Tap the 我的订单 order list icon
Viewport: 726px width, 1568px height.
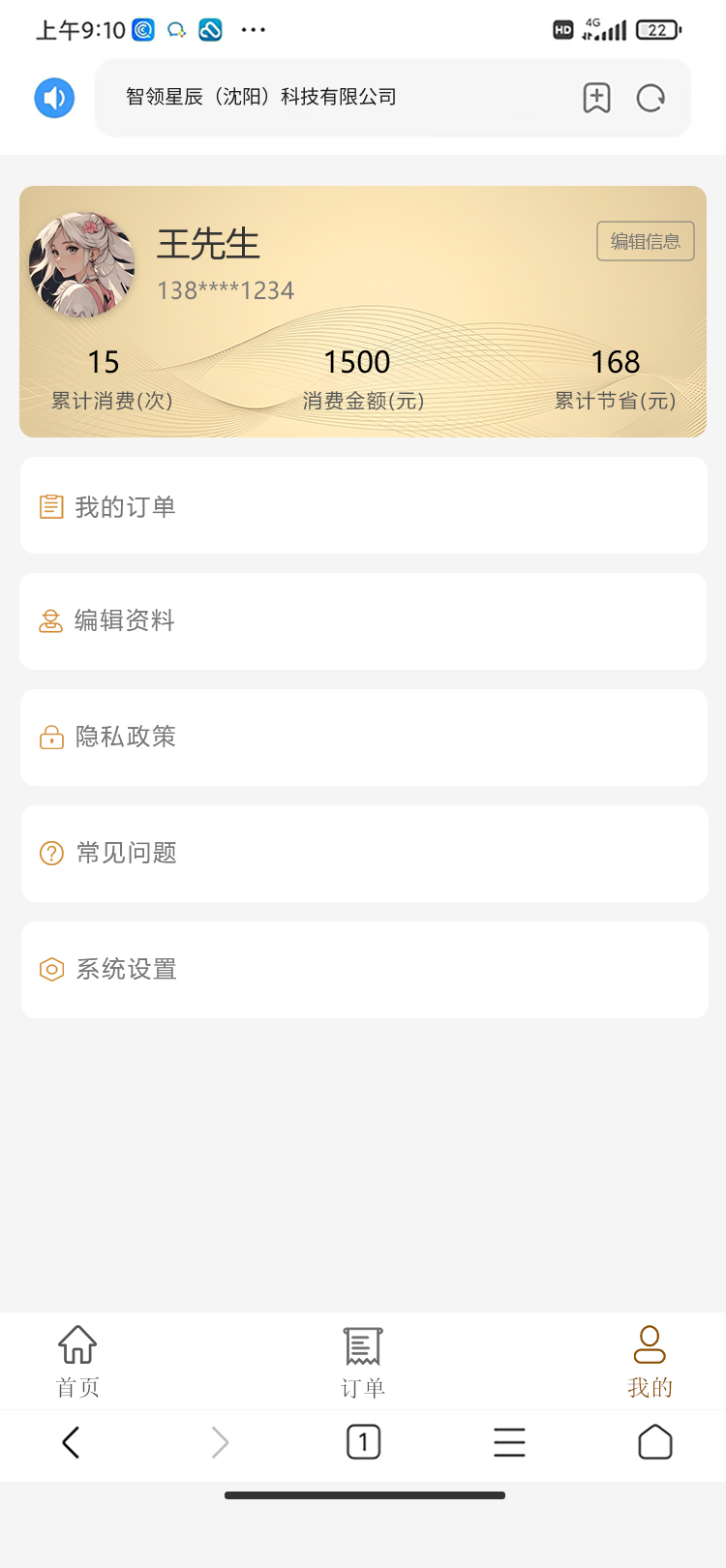pyautogui.click(x=51, y=504)
